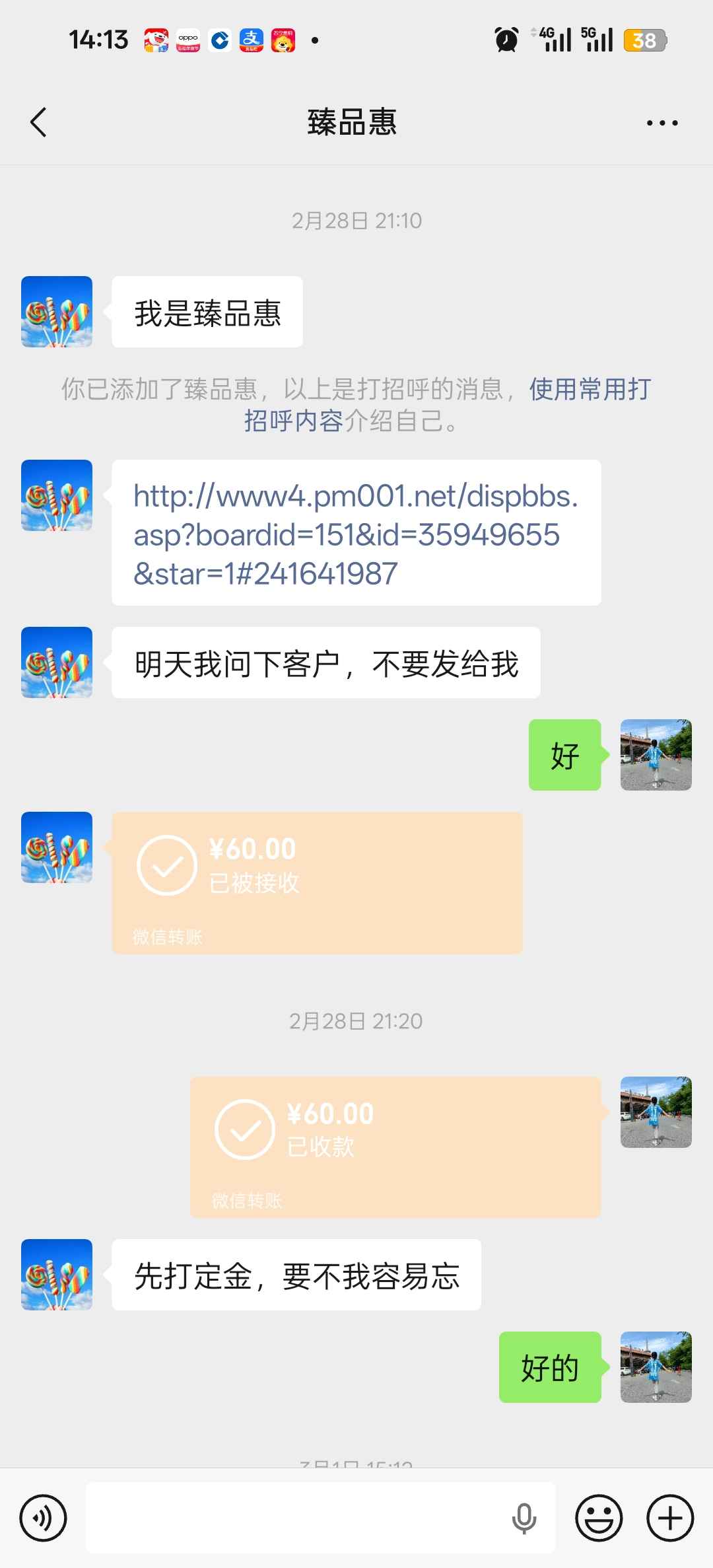Open the plus attachments panel
713x1568 pixels.
point(669,1518)
